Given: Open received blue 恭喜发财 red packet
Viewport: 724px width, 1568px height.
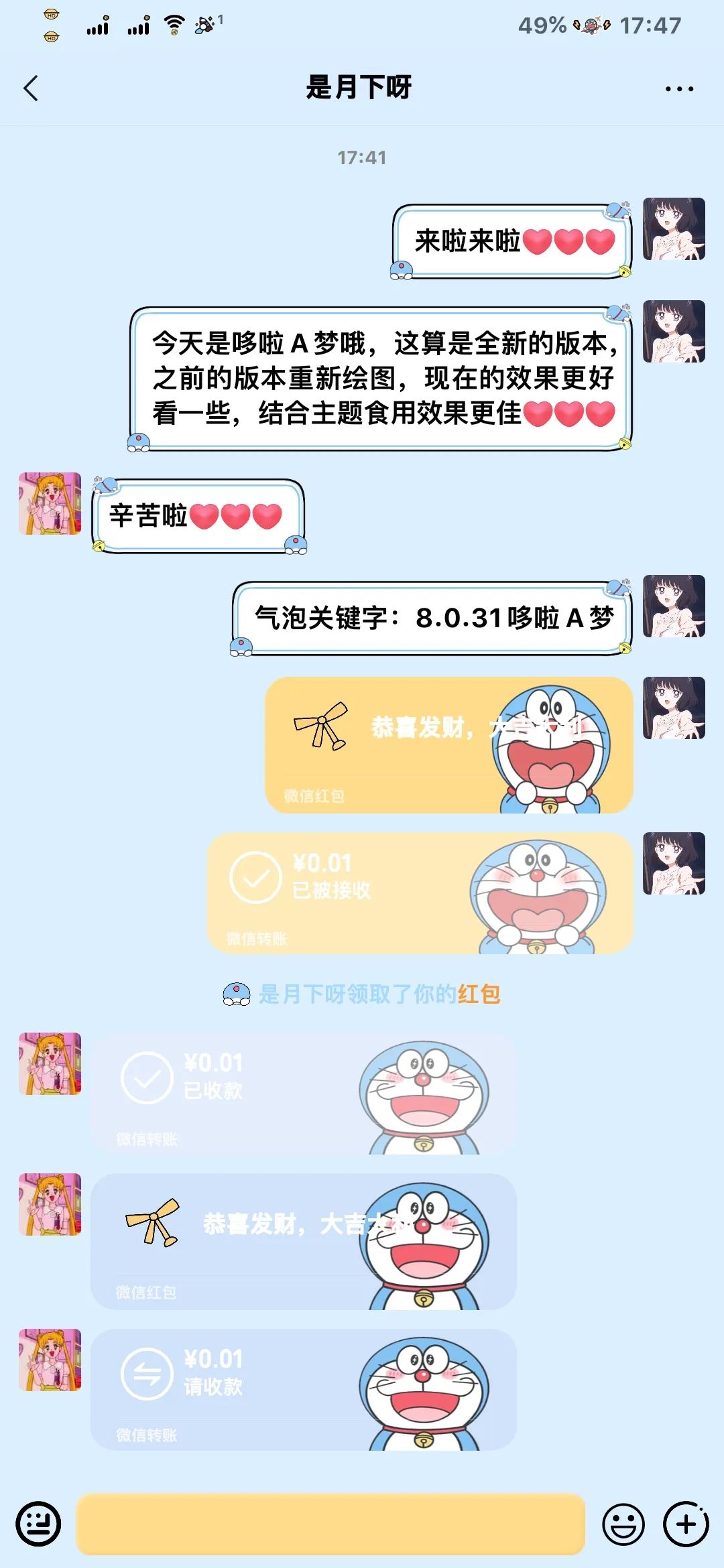Looking at the screenshot, I should coord(303,1241).
